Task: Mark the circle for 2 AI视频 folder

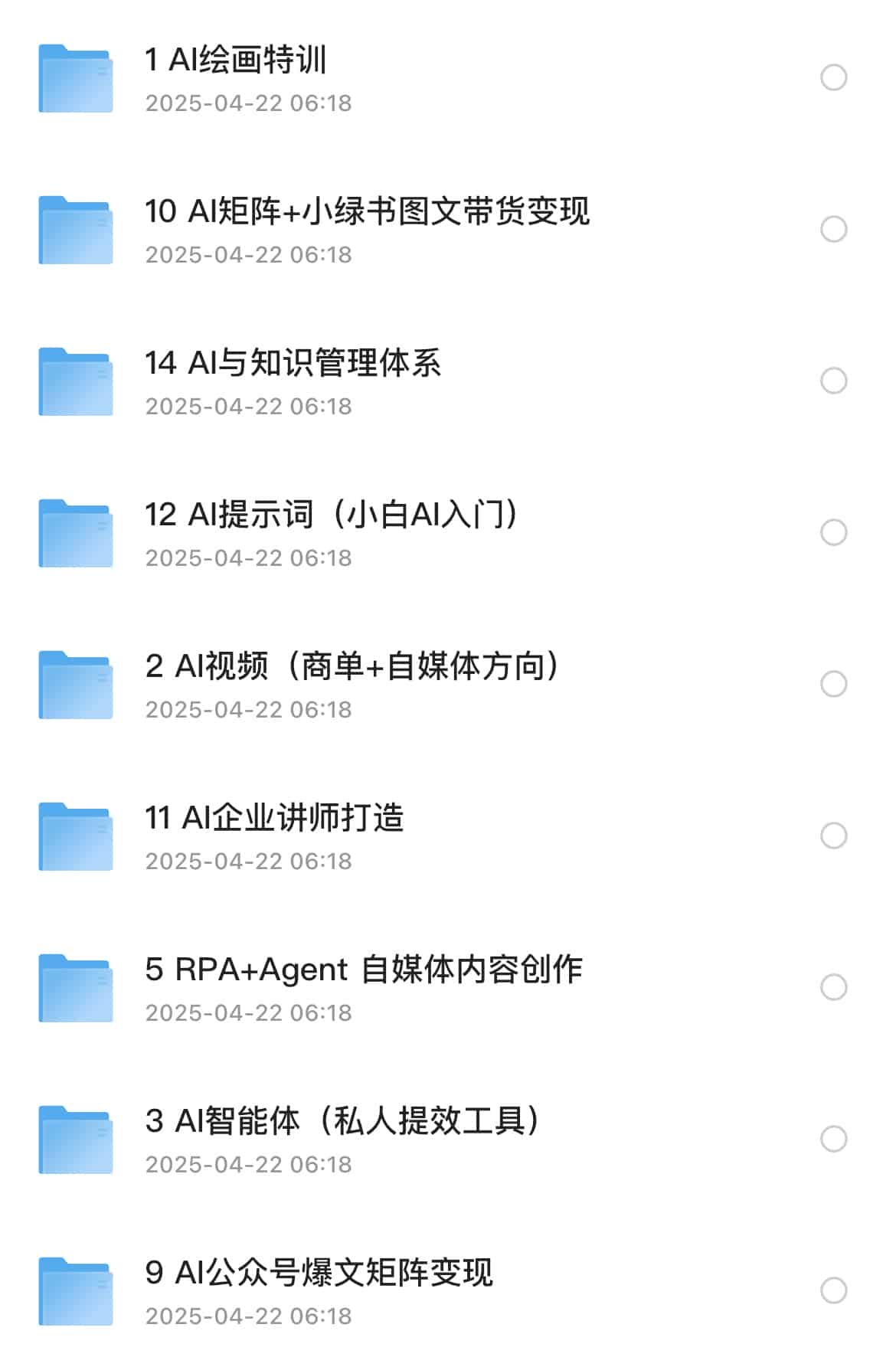Action: [x=833, y=684]
